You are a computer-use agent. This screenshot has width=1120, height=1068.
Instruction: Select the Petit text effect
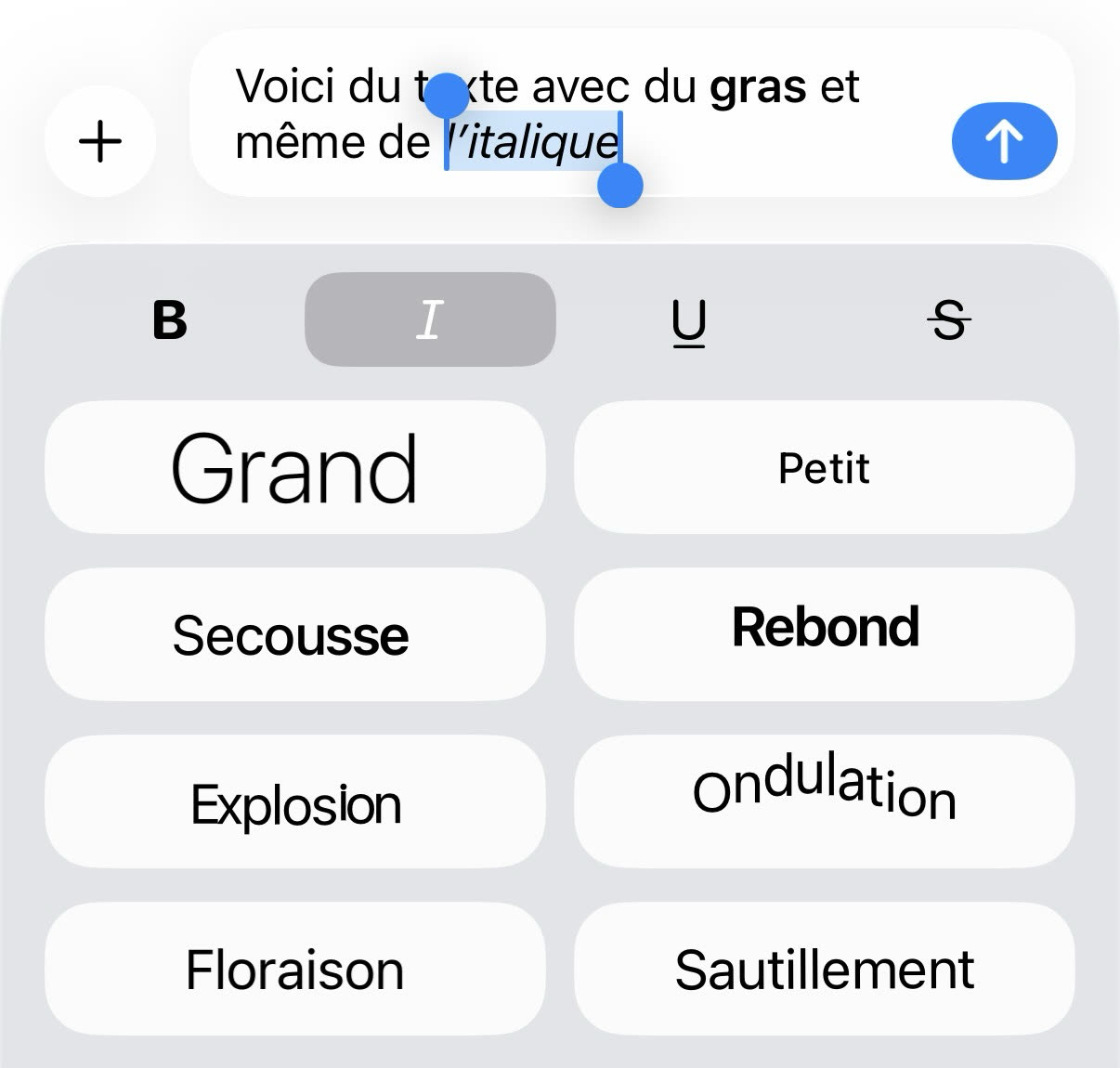824,468
